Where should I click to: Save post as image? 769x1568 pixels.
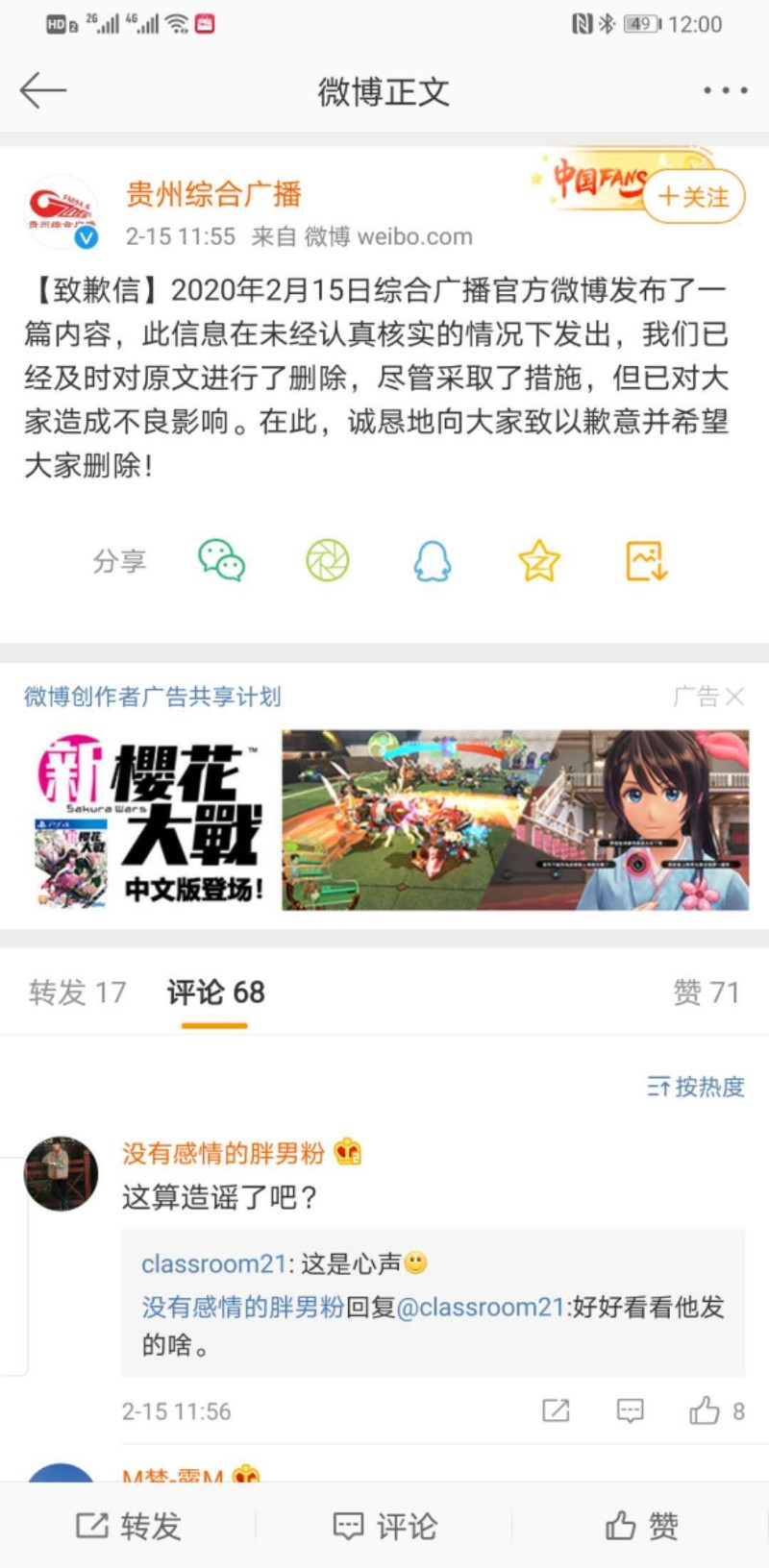[x=646, y=561]
